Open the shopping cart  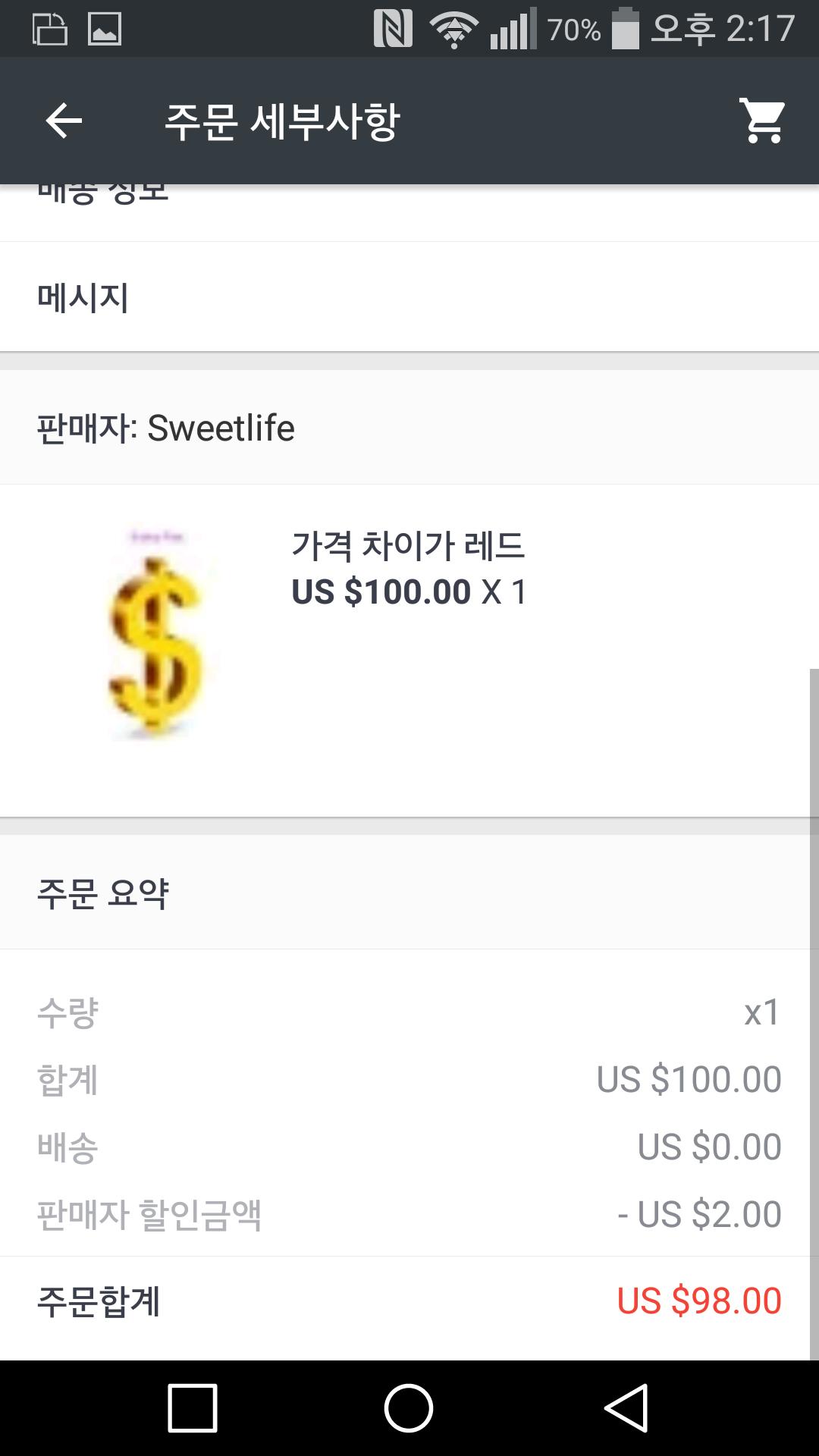pos(762,121)
